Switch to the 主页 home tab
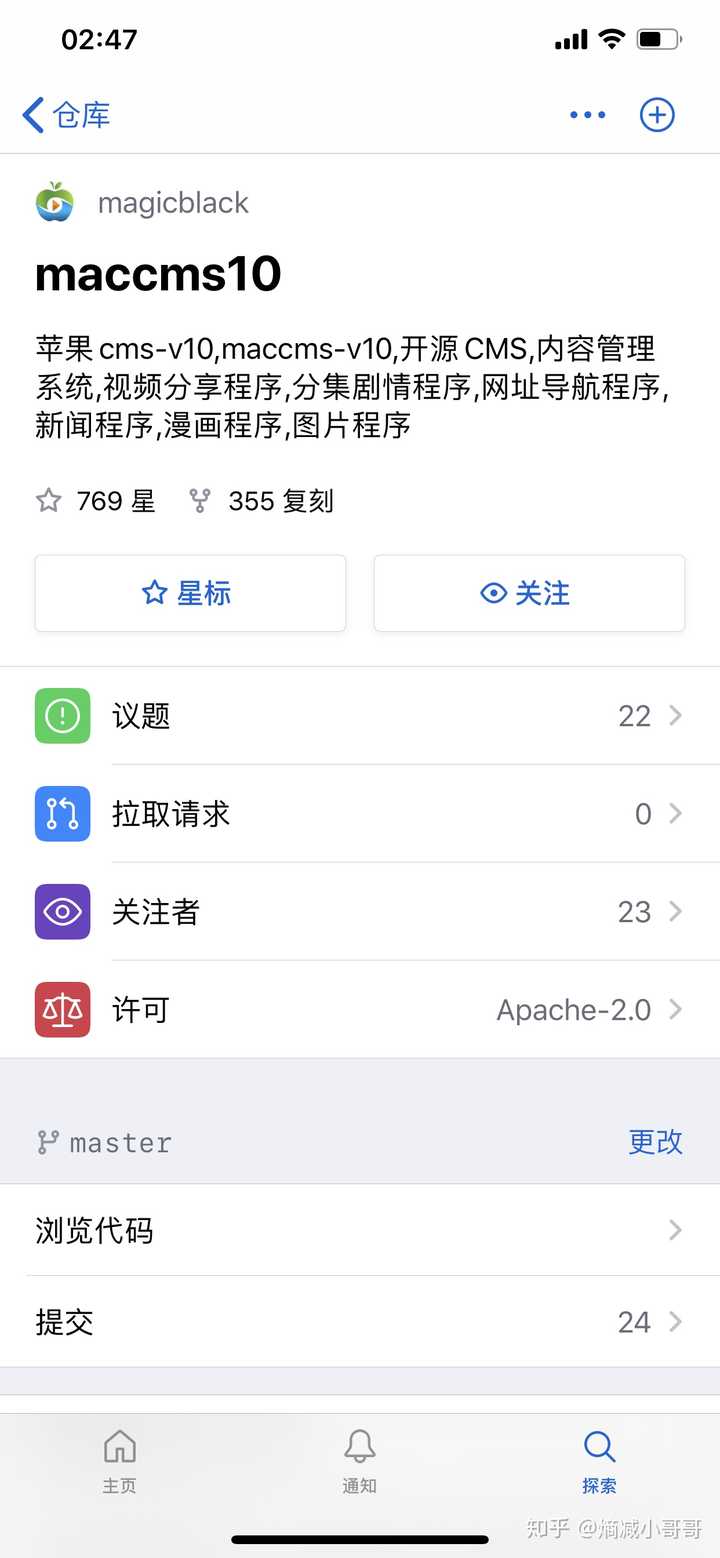Viewport: 720px width, 1558px height. [x=119, y=1458]
